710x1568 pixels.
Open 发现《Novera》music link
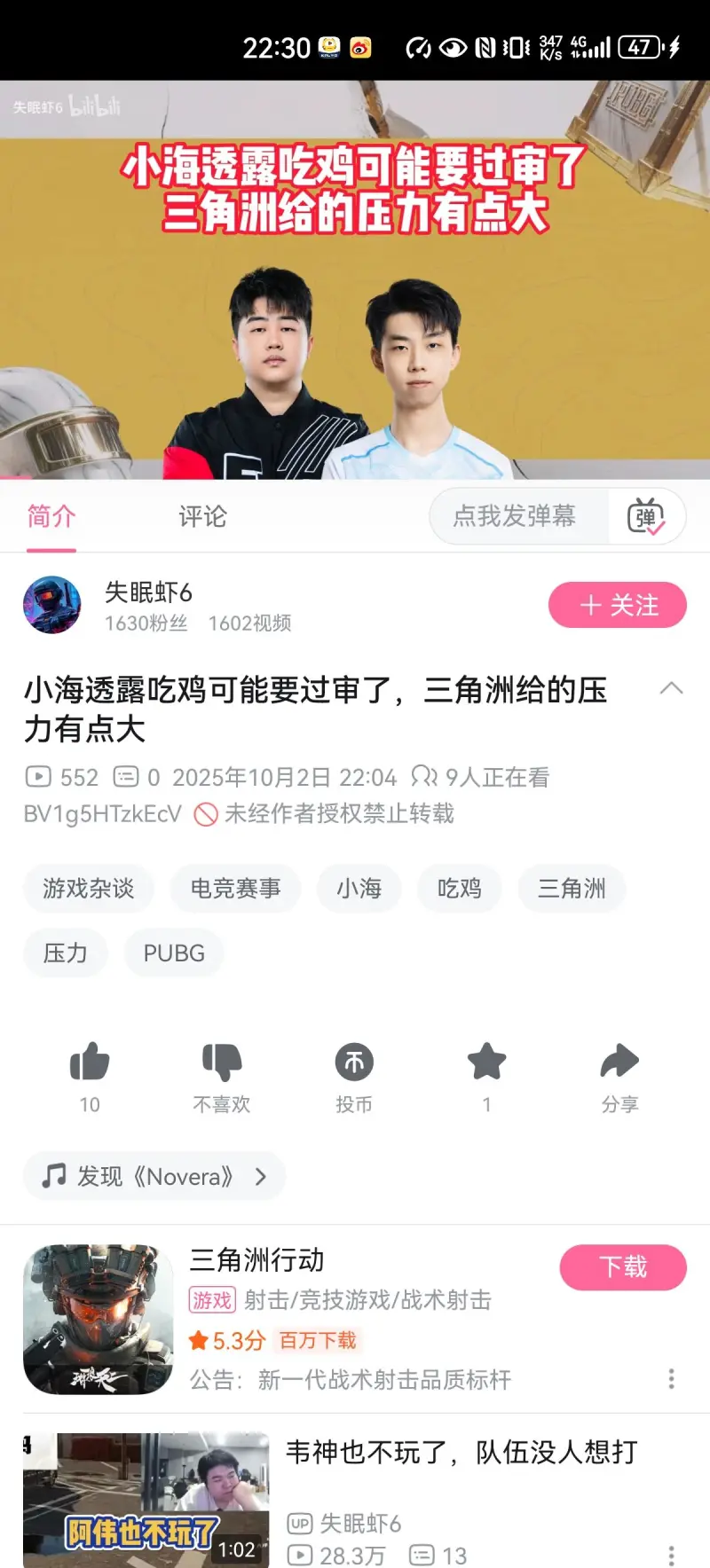155,1176
